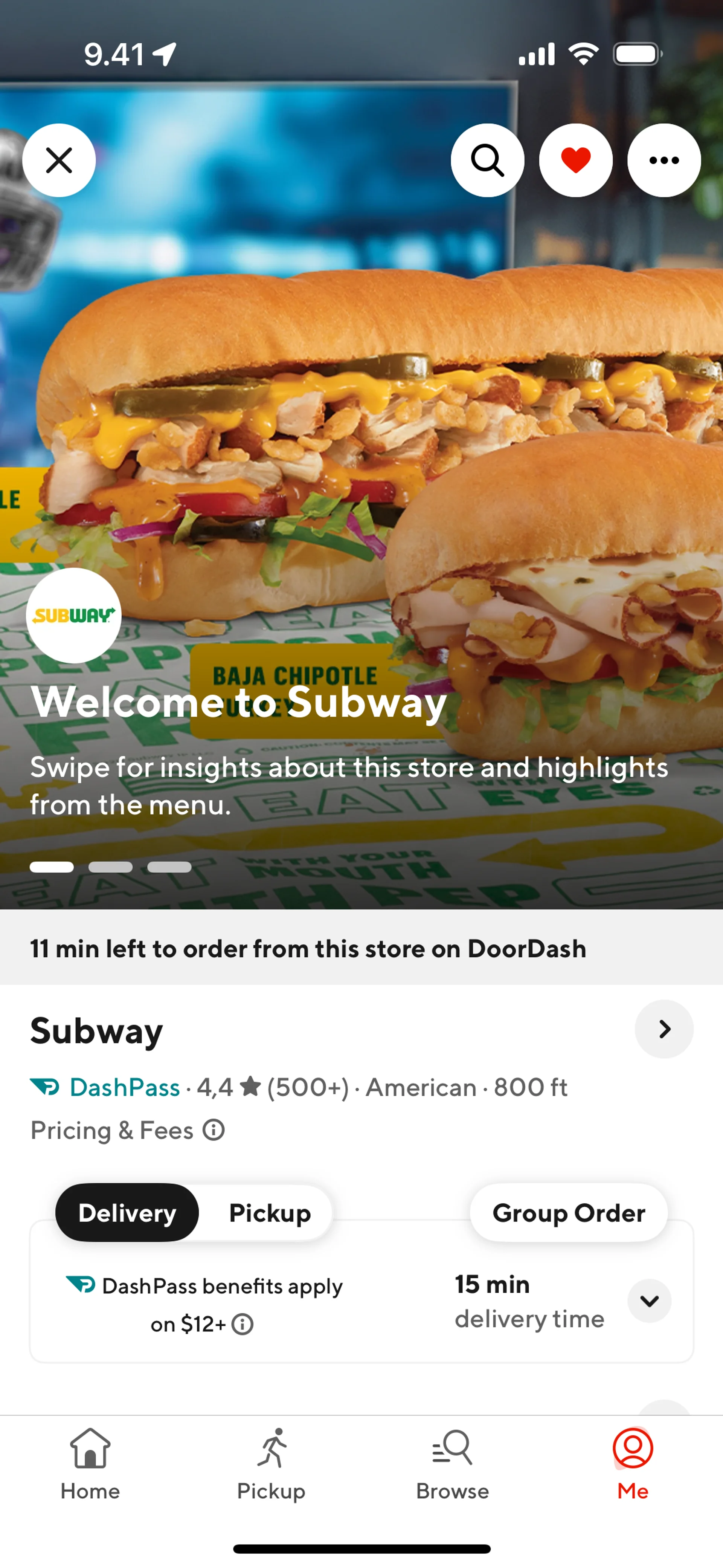Open the Me tab

pos(633,1464)
